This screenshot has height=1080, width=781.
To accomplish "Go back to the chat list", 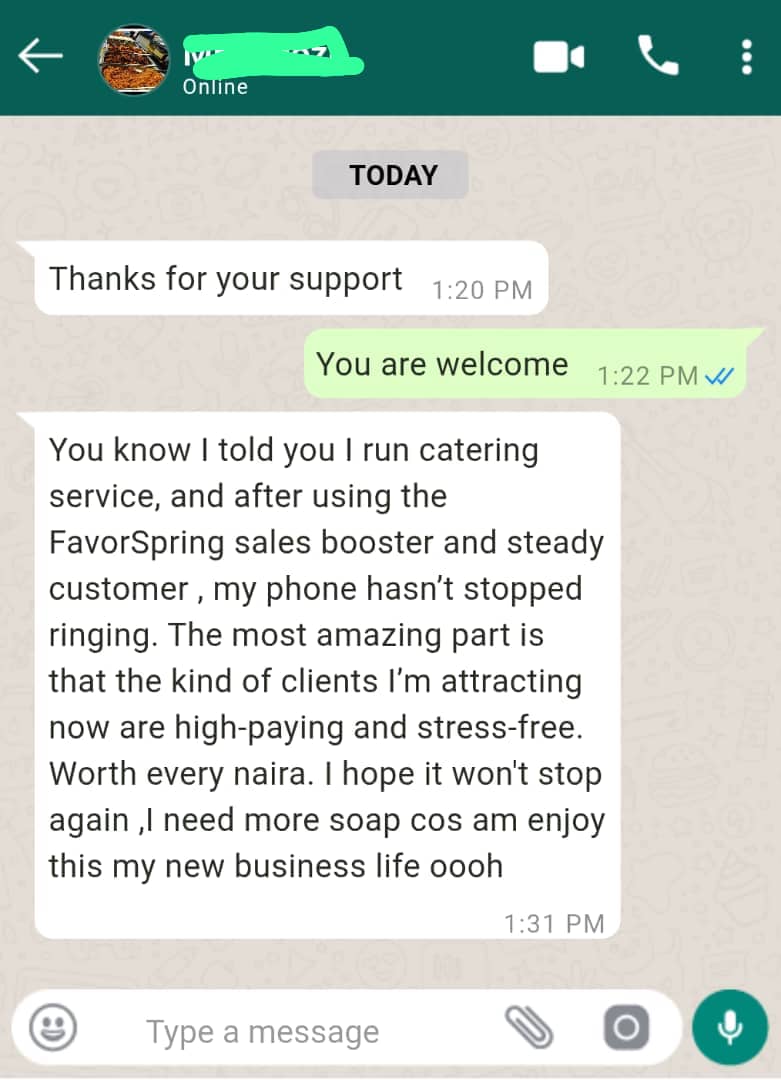I will 41,58.
